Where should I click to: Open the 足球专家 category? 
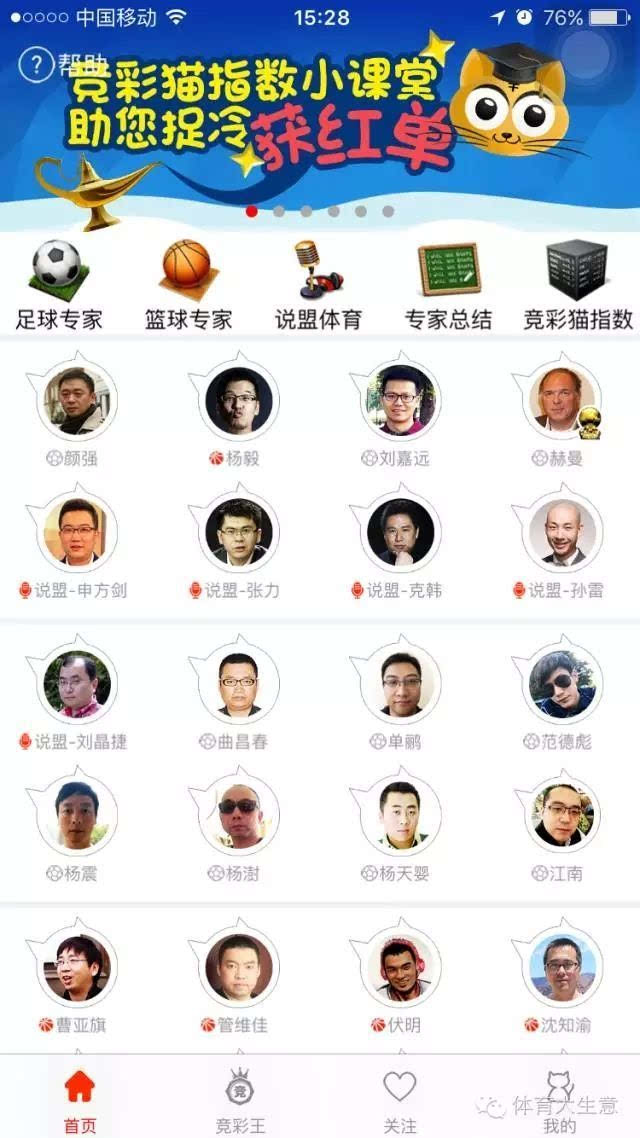pos(59,283)
